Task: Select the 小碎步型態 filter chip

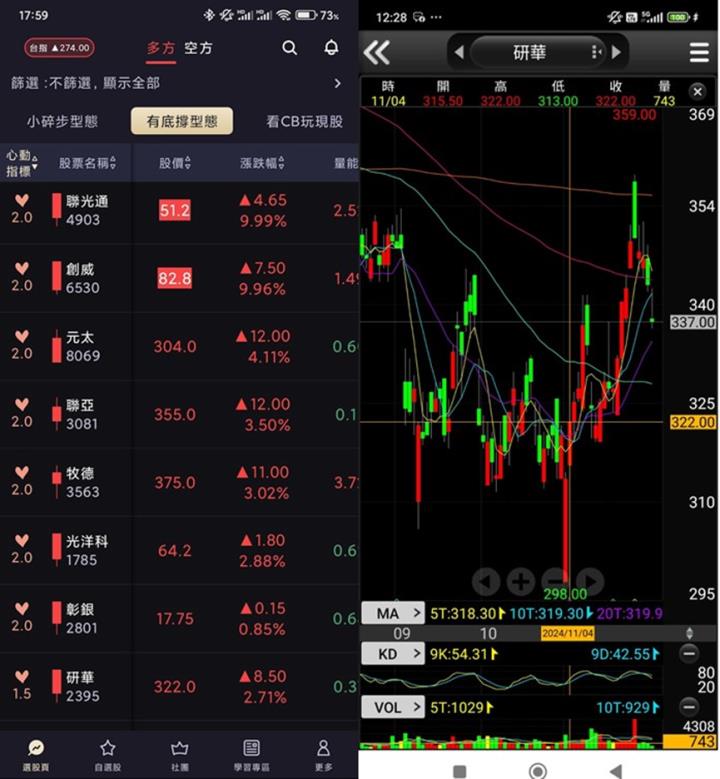Action: [65, 119]
